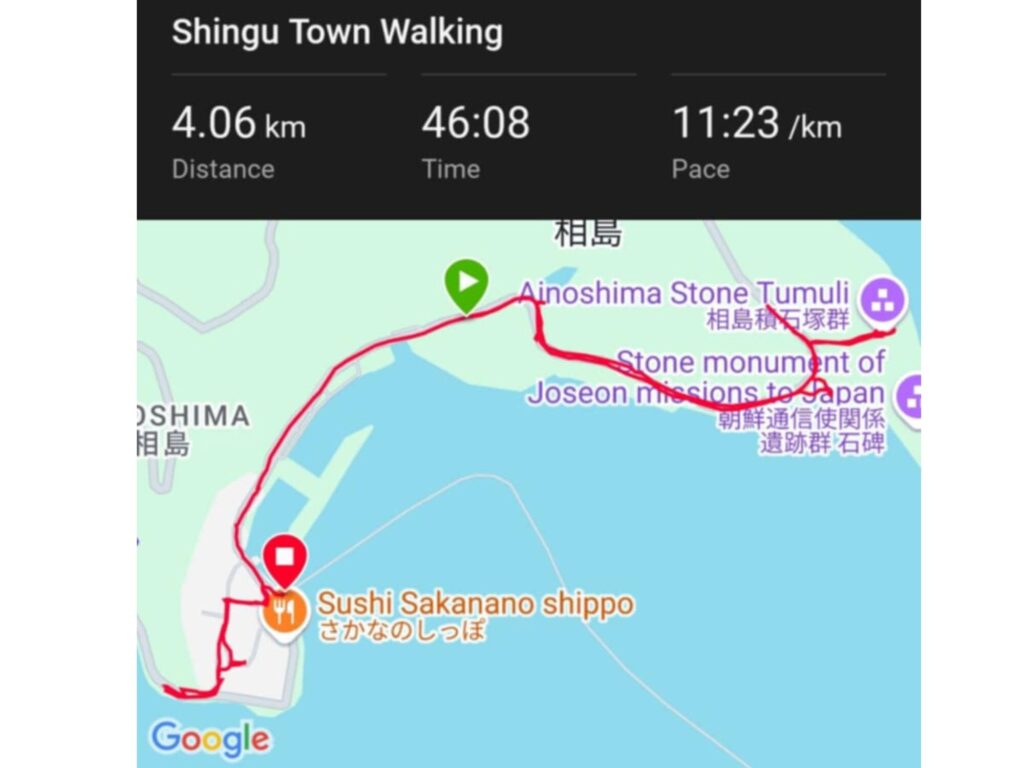The image size is (1024, 768).
Task: Open the Sushi Sakanano shippo restaurant marker
Action: pos(281,610)
